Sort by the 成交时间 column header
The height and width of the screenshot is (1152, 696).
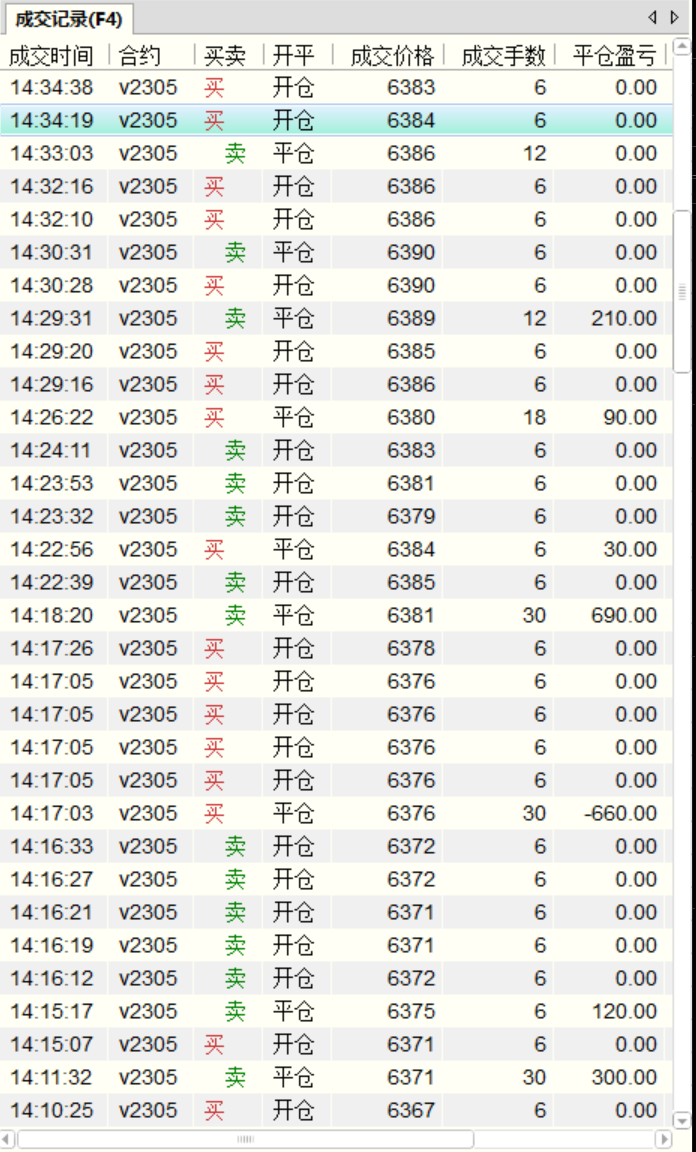click(52, 55)
